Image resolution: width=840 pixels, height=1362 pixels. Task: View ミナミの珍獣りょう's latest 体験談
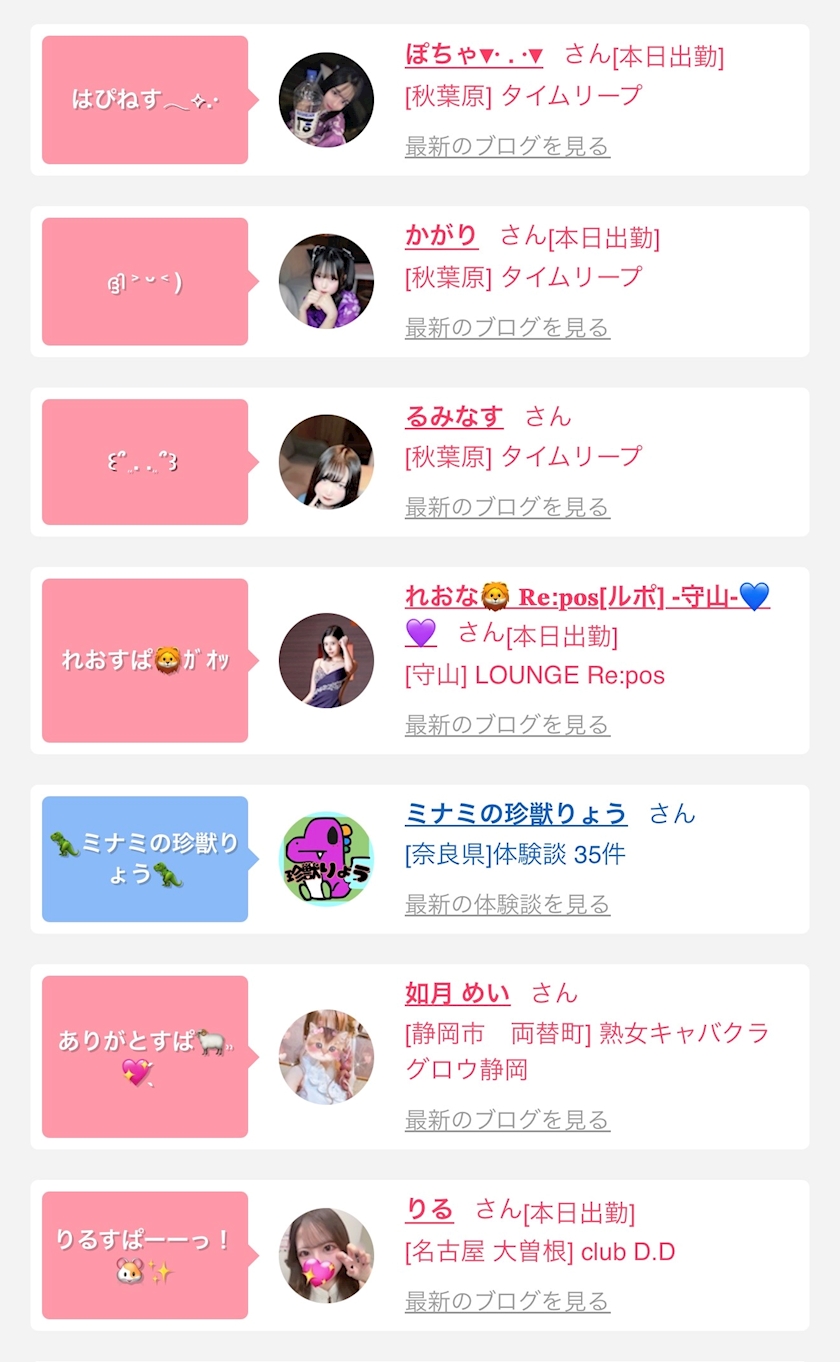(x=507, y=904)
